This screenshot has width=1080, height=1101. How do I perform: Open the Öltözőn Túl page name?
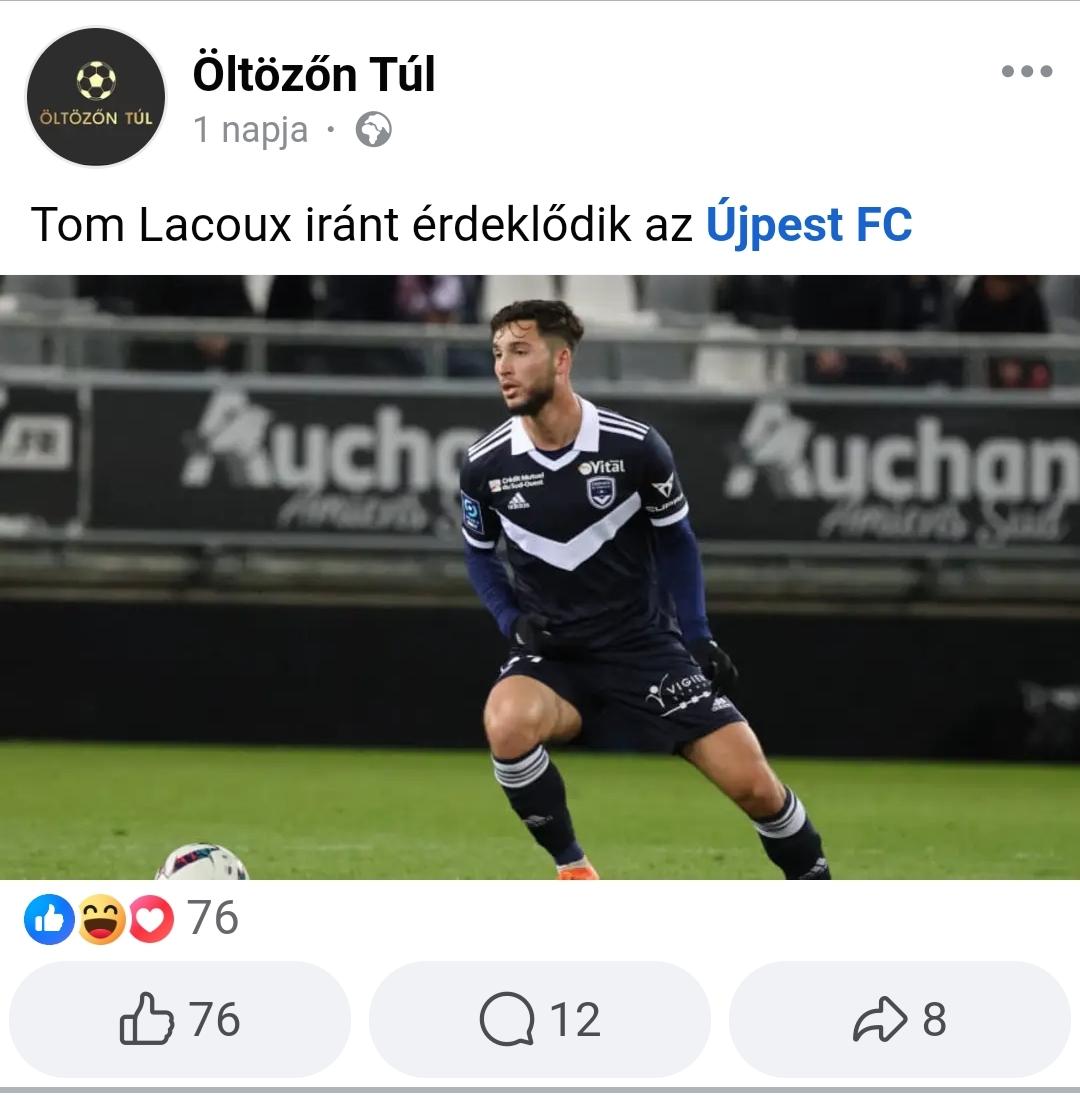click(x=314, y=74)
